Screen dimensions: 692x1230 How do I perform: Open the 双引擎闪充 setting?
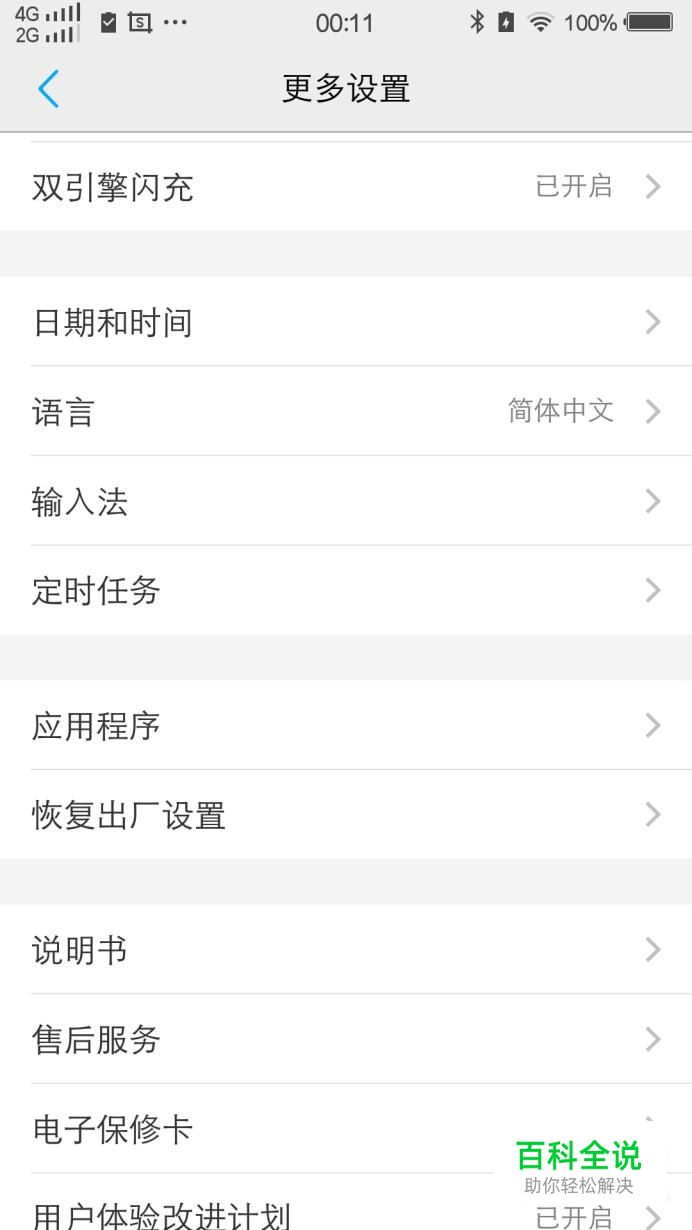tap(346, 187)
